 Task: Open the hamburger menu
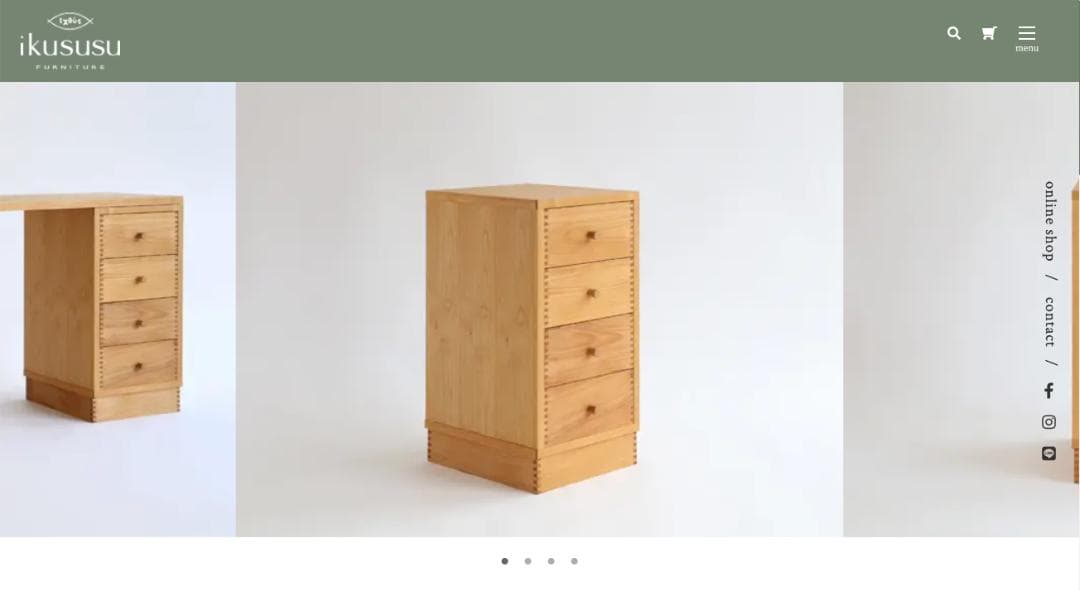click(1027, 37)
